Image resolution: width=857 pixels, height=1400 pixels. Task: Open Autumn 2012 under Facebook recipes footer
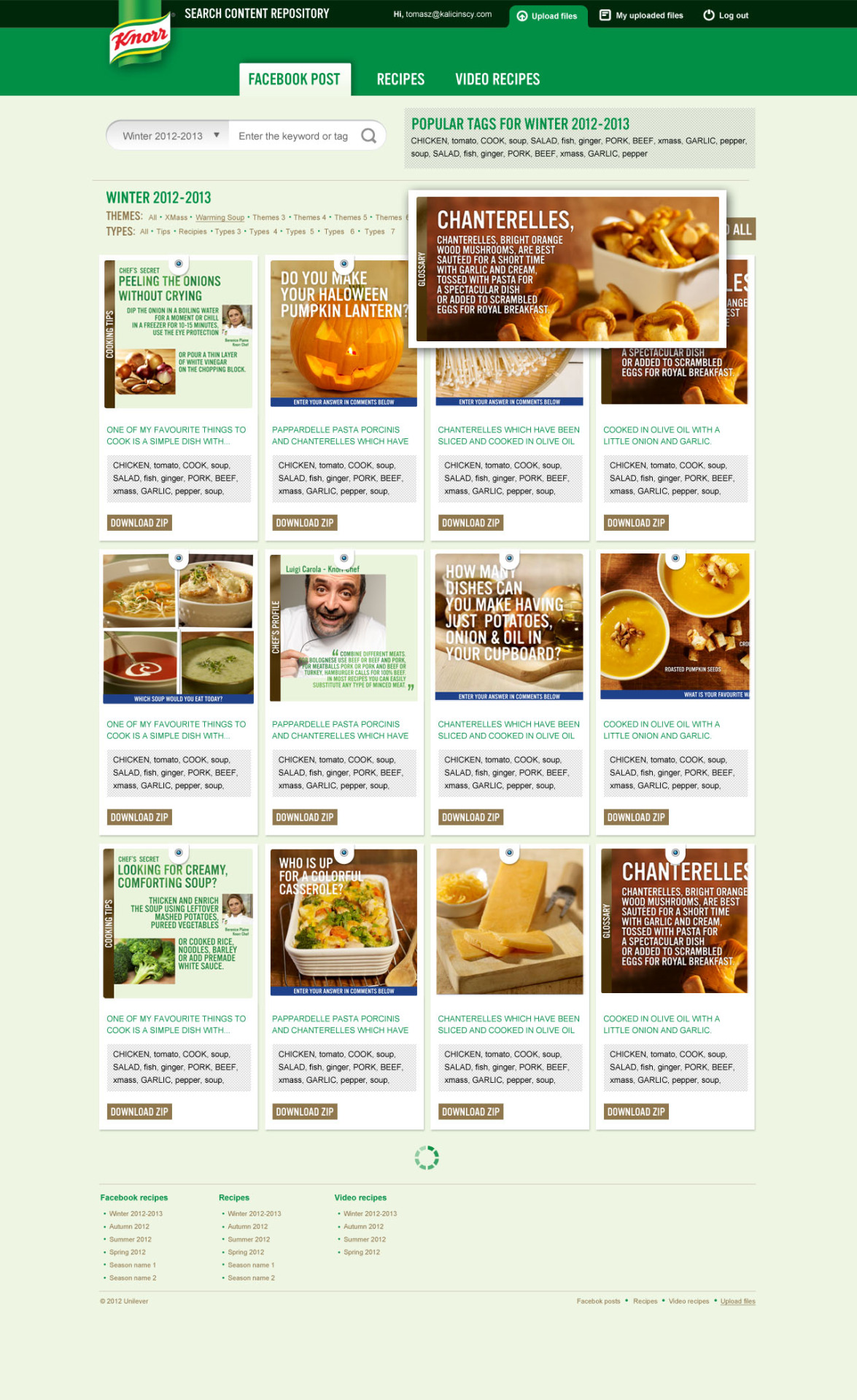129,1226
